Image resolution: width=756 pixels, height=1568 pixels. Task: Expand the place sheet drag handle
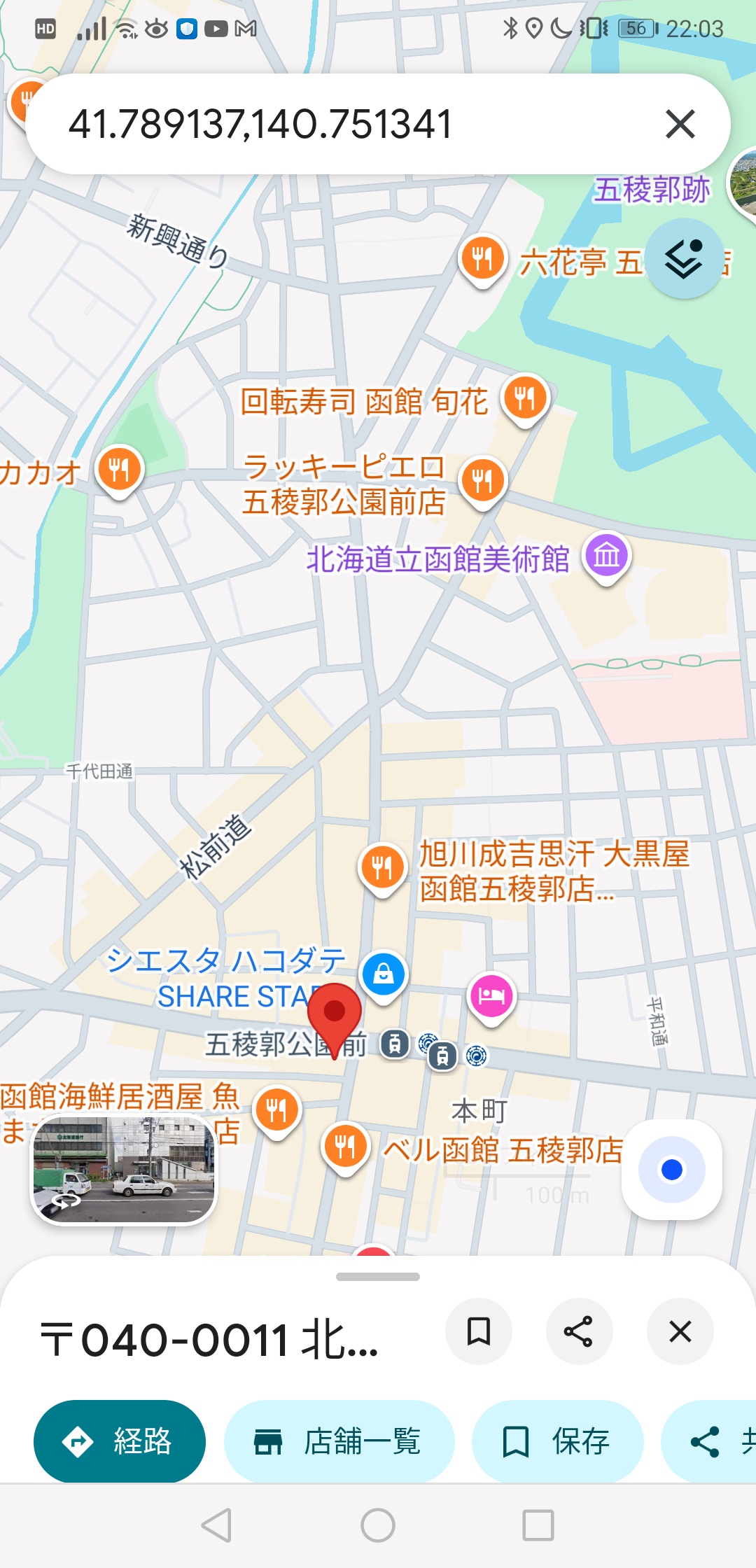378,1277
